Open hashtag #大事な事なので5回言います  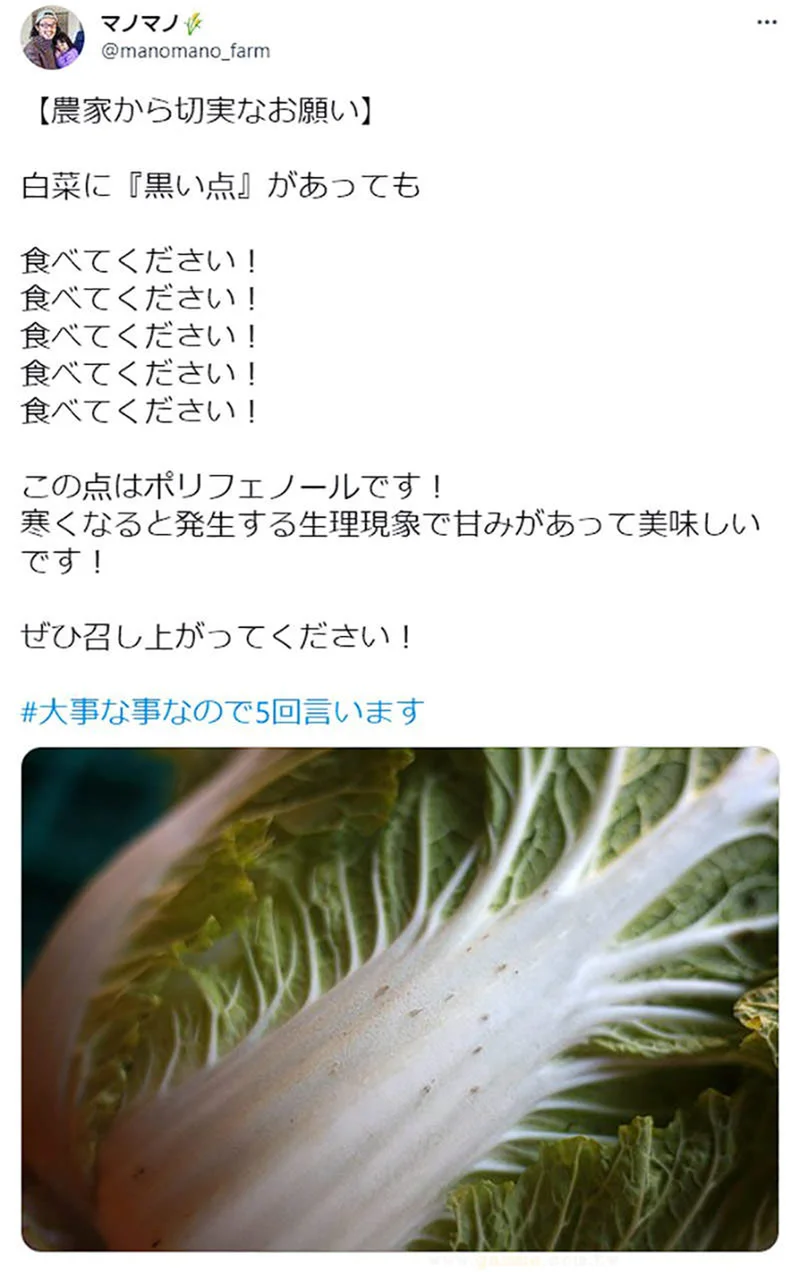pyautogui.click(x=223, y=712)
